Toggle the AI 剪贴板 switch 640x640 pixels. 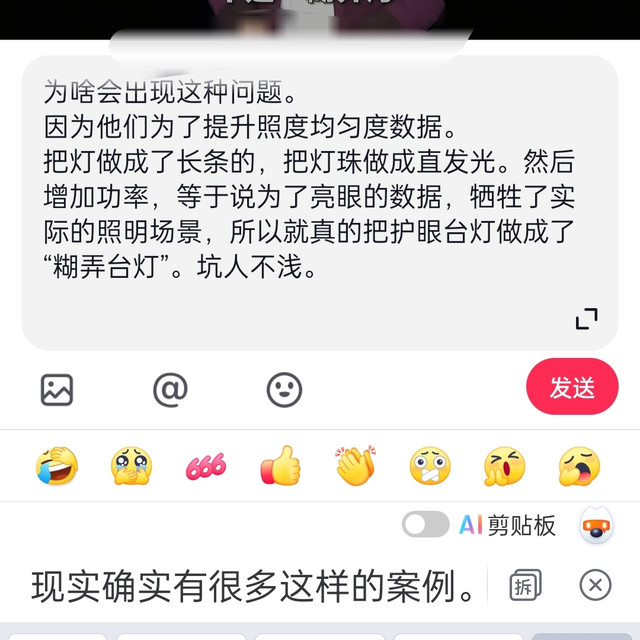click(x=425, y=525)
